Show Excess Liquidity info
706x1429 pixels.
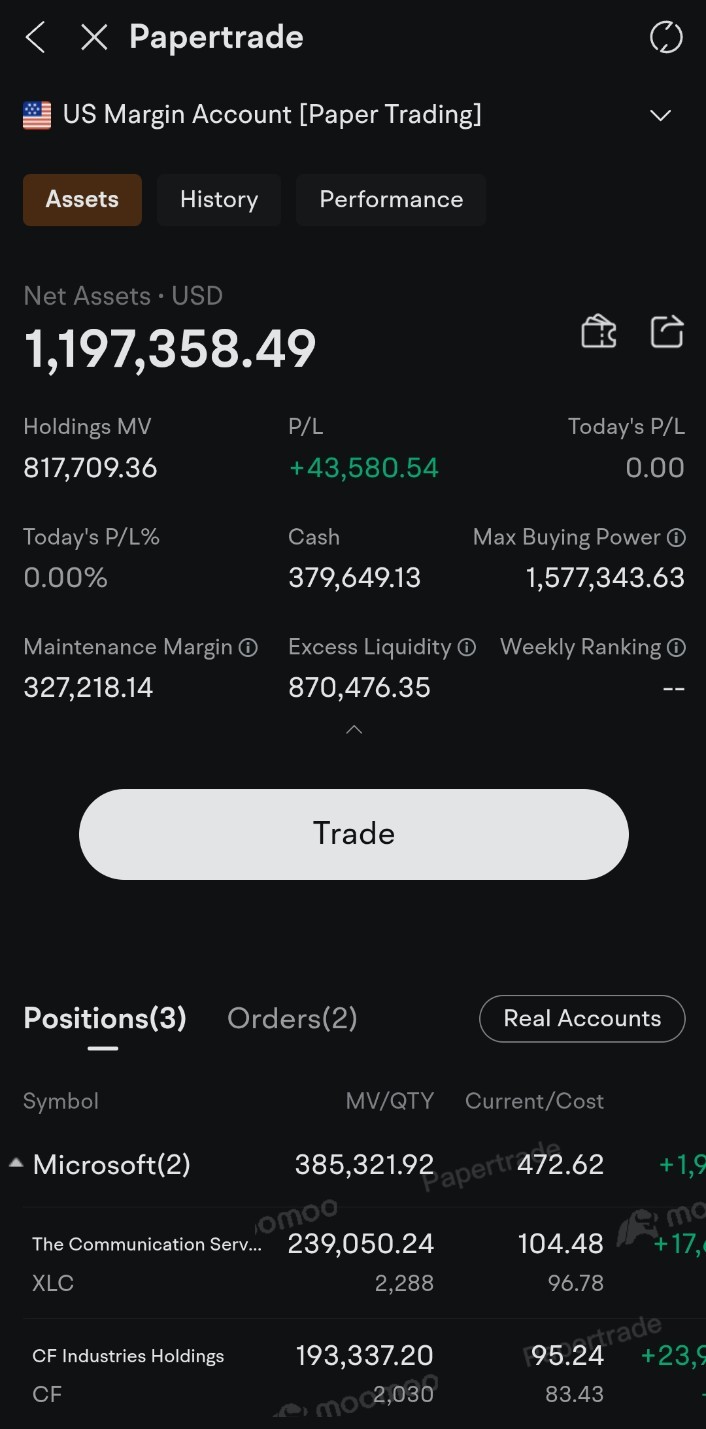pos(467,648)
